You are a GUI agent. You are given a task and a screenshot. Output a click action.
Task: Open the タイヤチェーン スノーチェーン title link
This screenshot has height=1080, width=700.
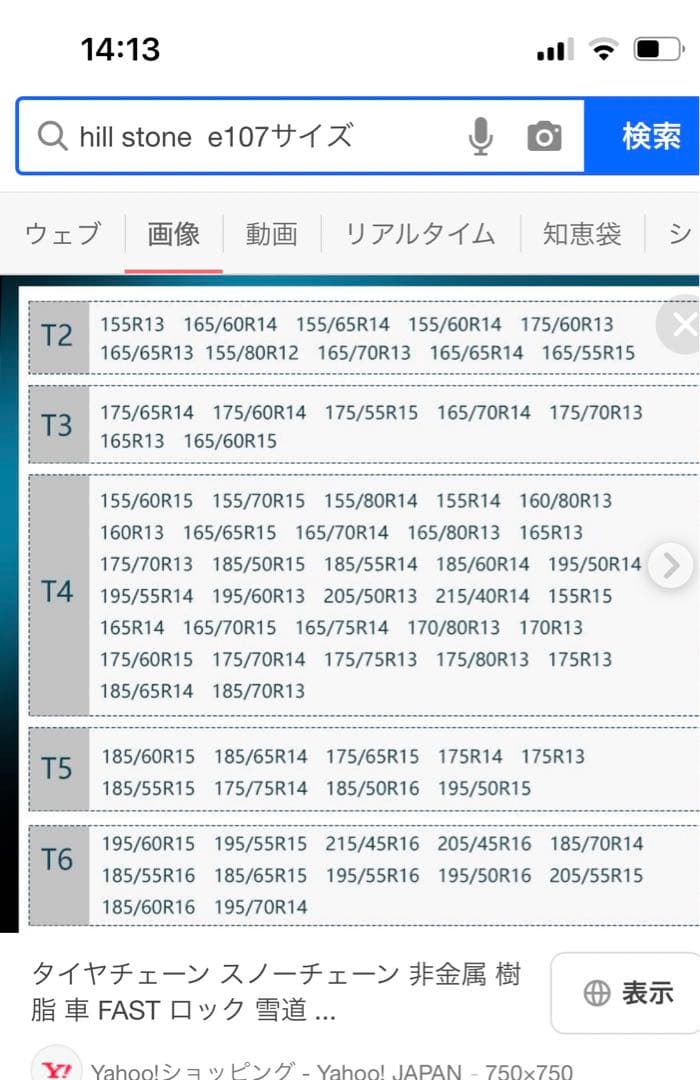pyautogui.click(x=277, y=991)
